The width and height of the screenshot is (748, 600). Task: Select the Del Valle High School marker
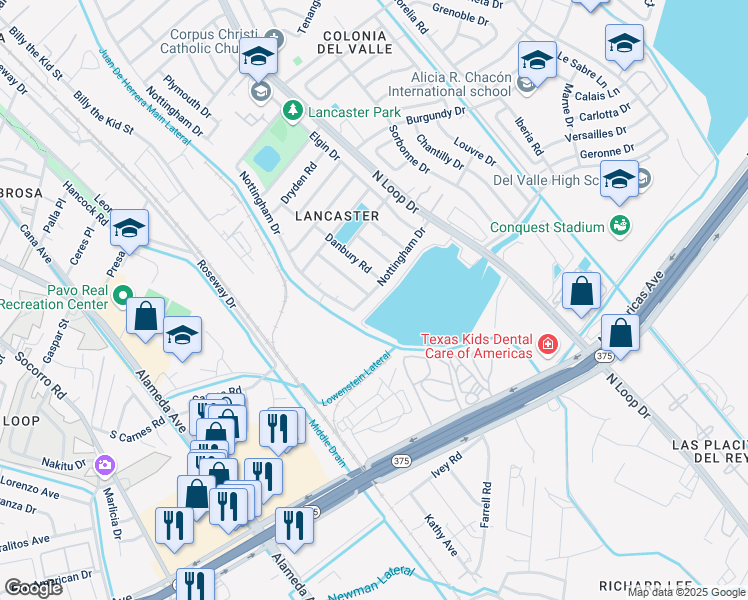point(644,180)
